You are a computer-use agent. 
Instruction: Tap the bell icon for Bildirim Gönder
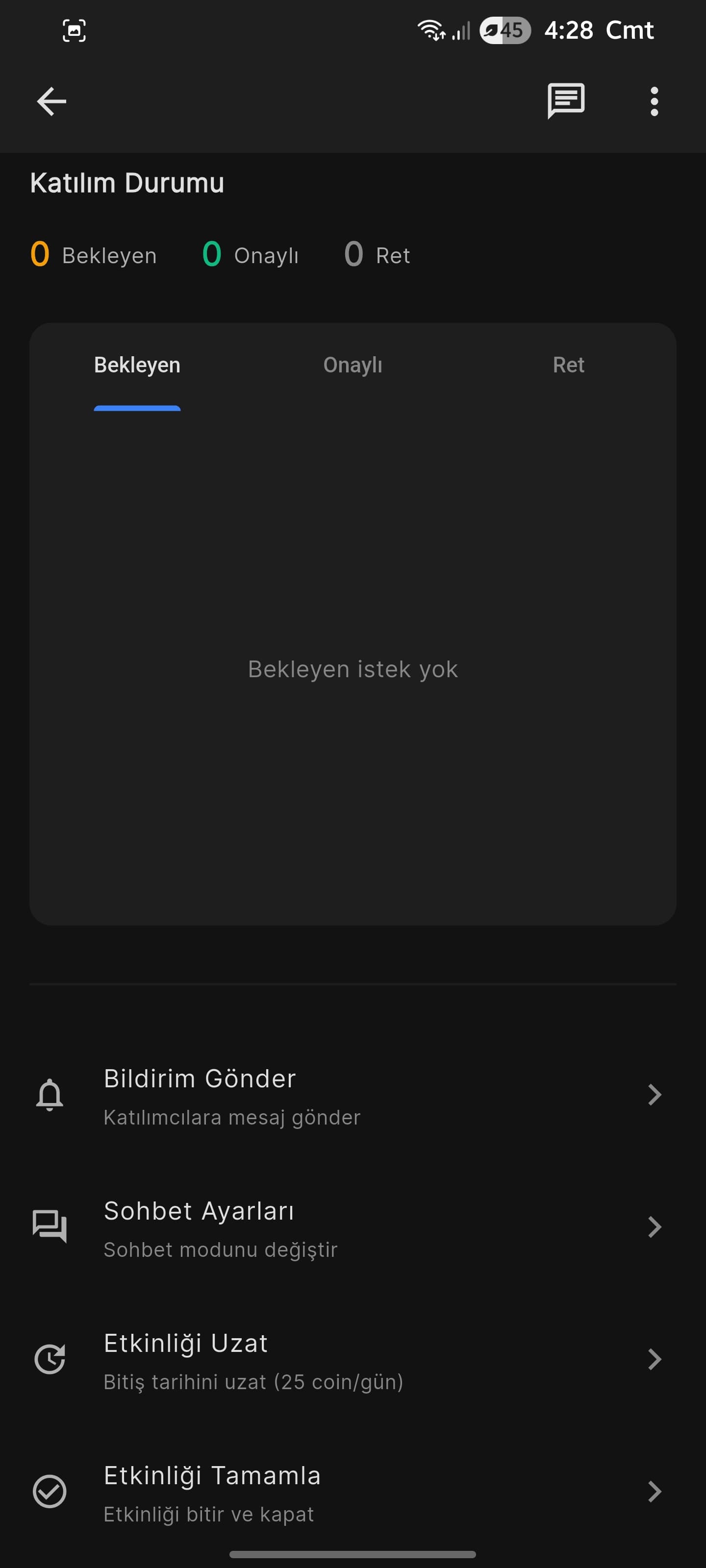pos(50,1095)
